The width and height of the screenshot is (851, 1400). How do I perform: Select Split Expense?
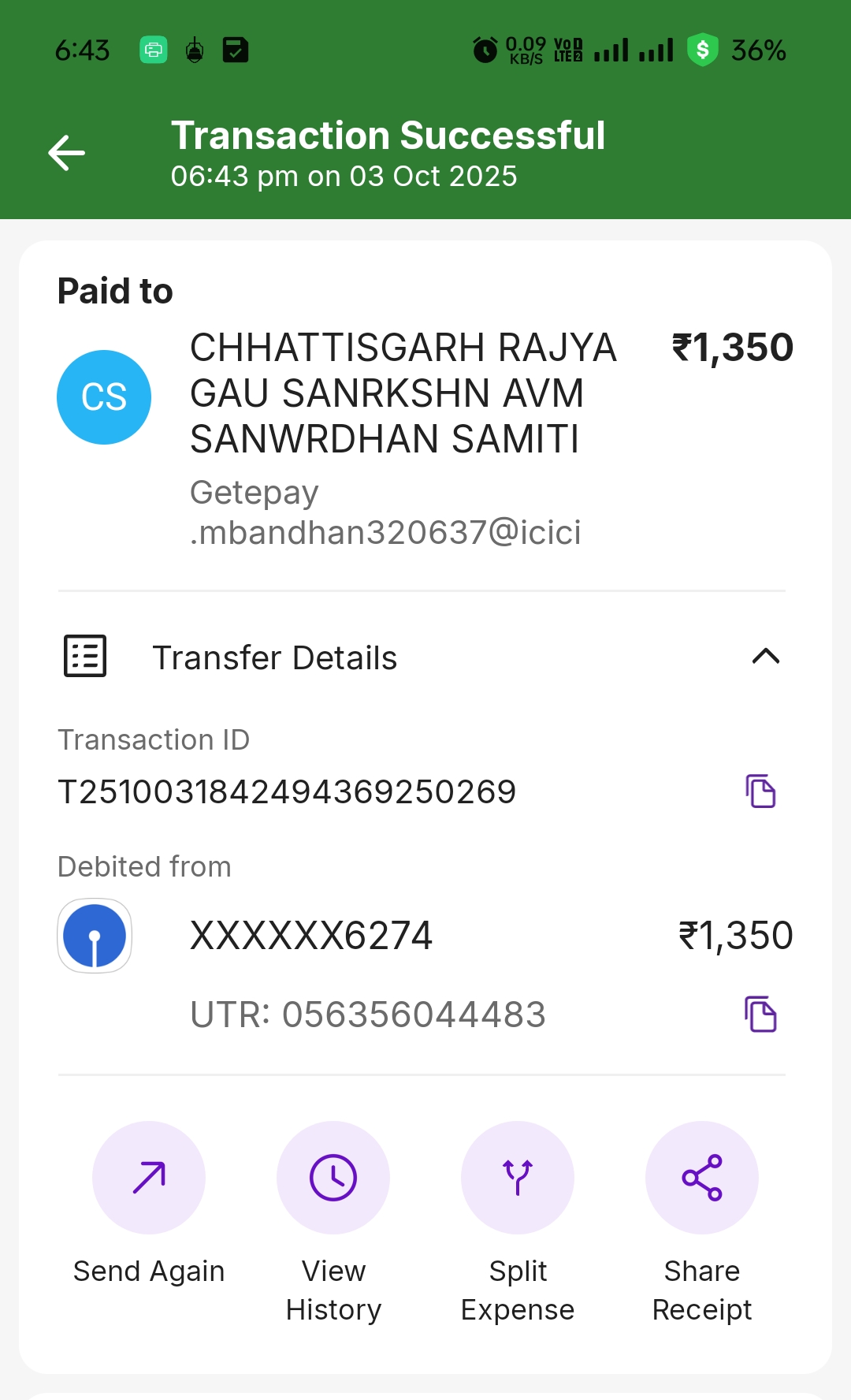pos(518,1178)
